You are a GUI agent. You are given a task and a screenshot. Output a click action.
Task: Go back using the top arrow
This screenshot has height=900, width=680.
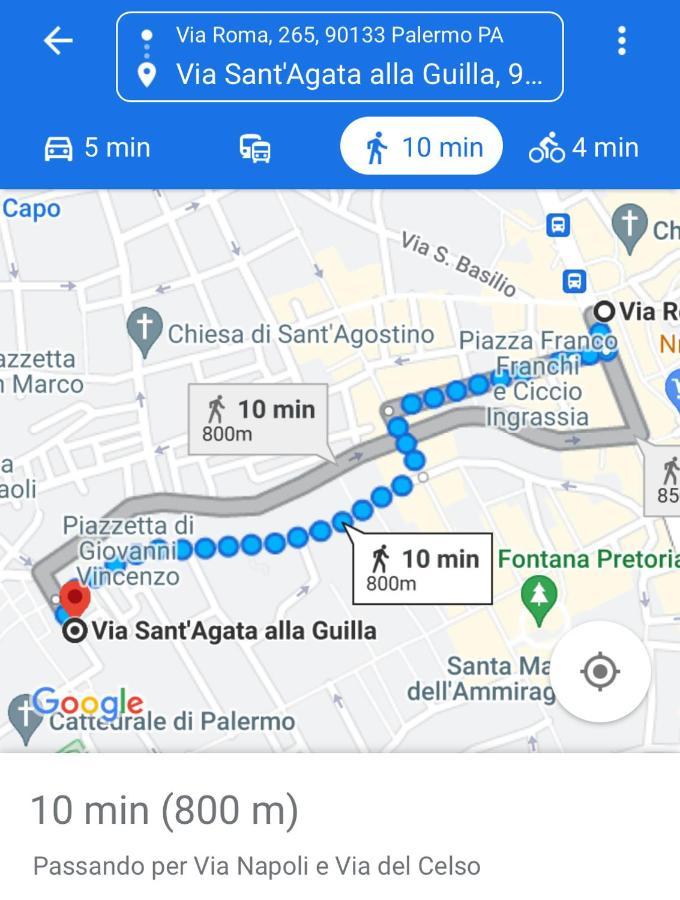click(x=58, y=41)
